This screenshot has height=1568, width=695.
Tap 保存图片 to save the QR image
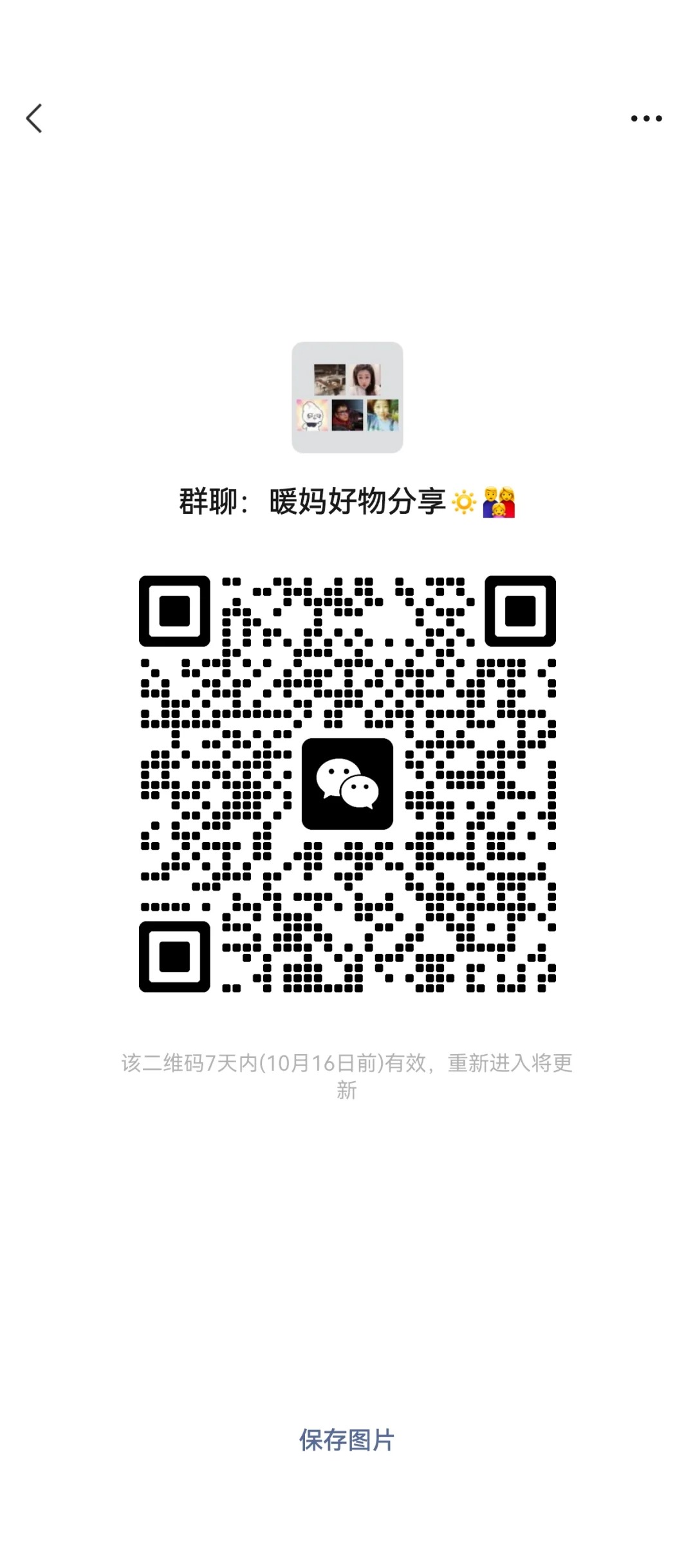347,1440
